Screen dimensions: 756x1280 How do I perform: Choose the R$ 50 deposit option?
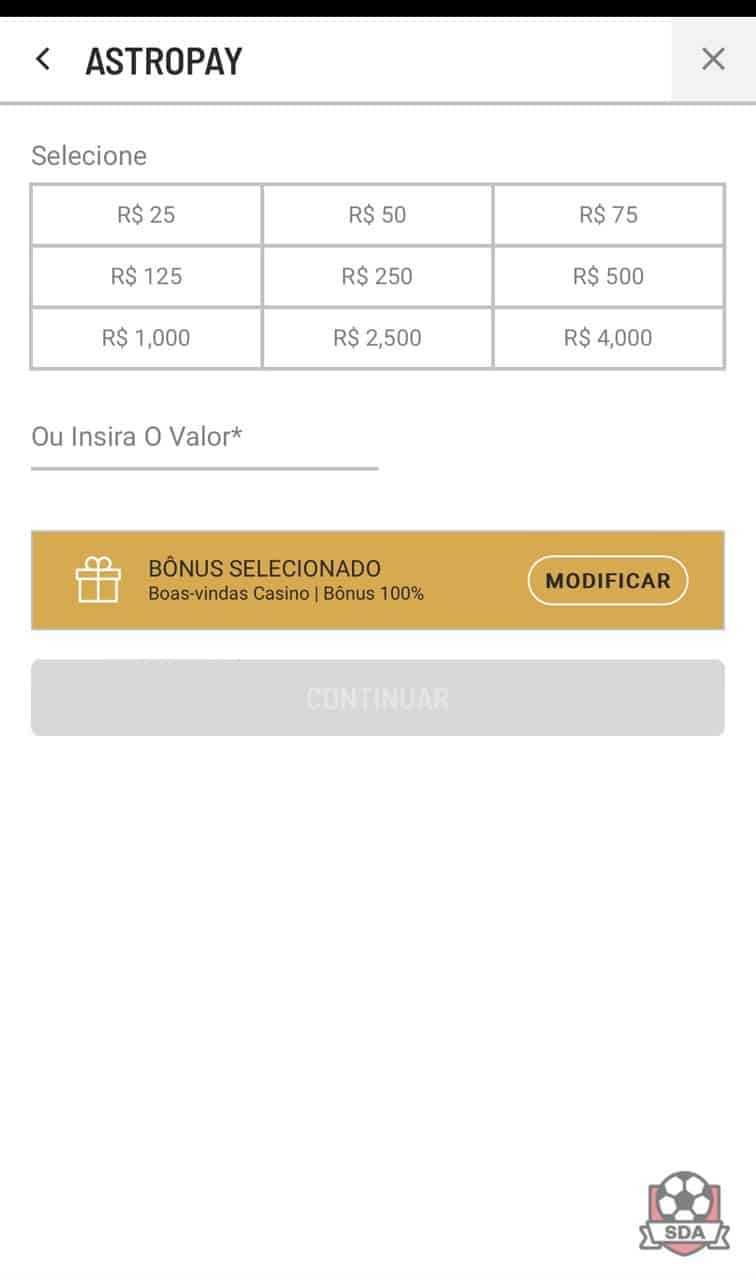pyautogui.click(x=378, y=214)
